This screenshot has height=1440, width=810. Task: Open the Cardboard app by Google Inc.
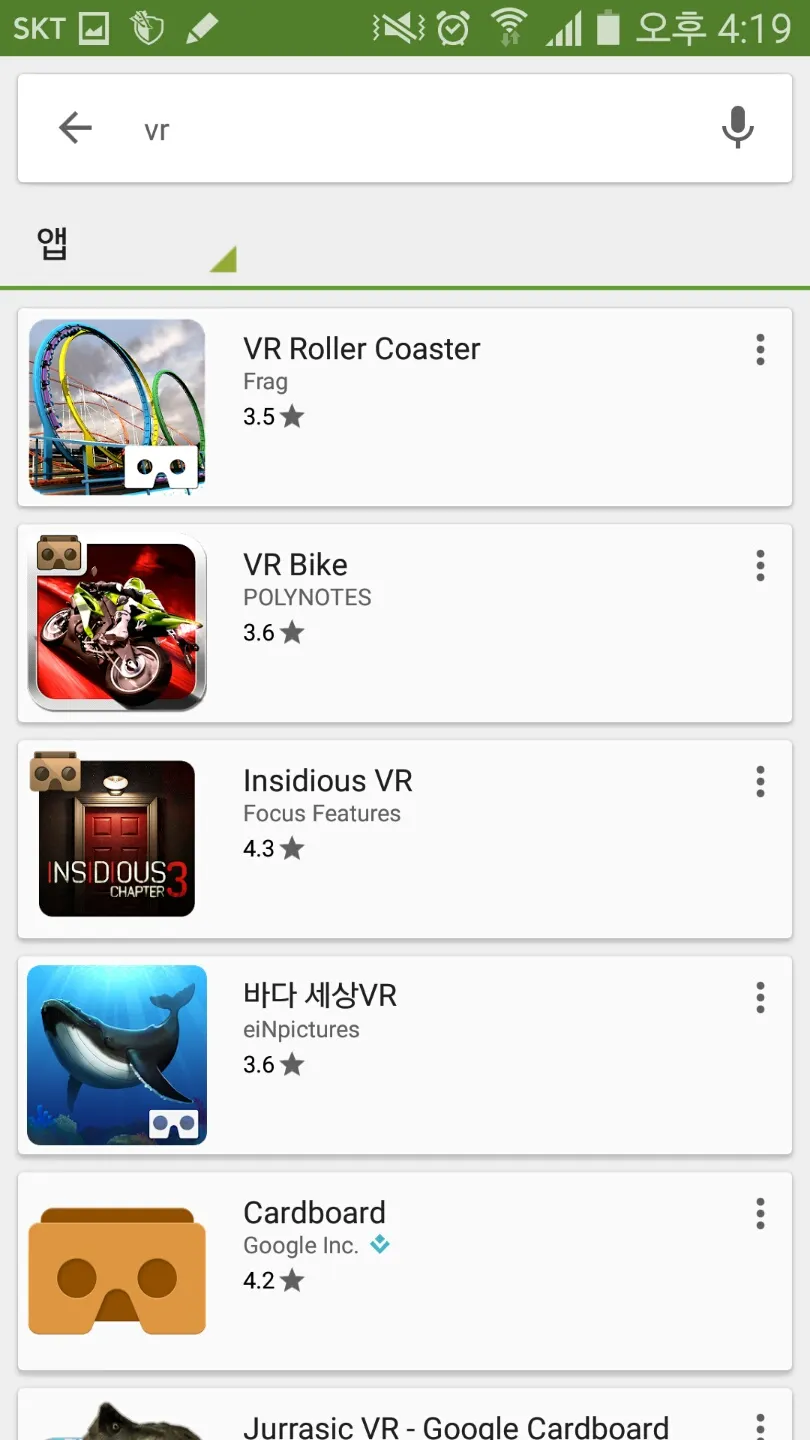click(x=314, y=1213)
